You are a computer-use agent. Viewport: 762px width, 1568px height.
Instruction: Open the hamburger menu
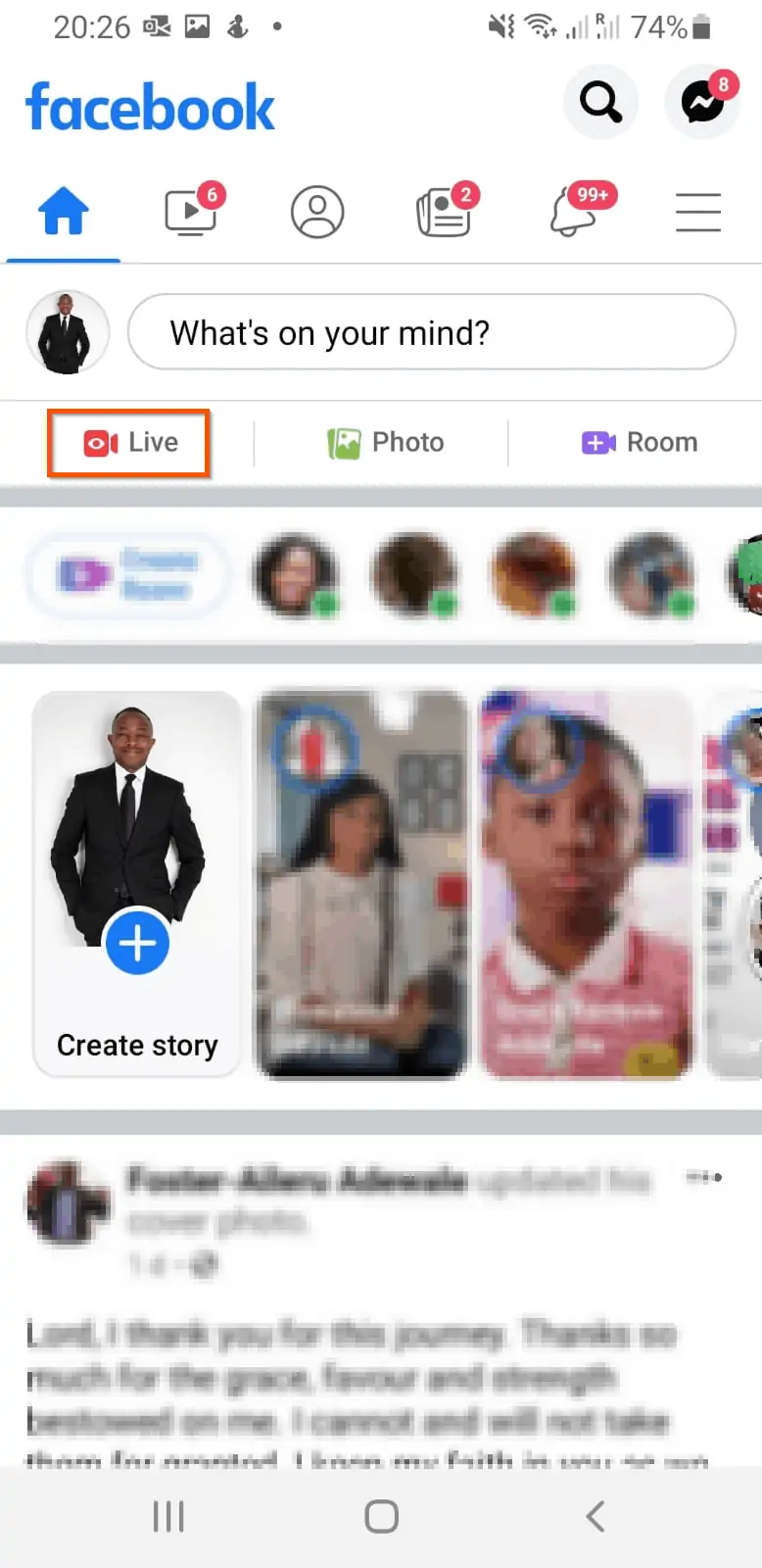[x=698, y=213]
